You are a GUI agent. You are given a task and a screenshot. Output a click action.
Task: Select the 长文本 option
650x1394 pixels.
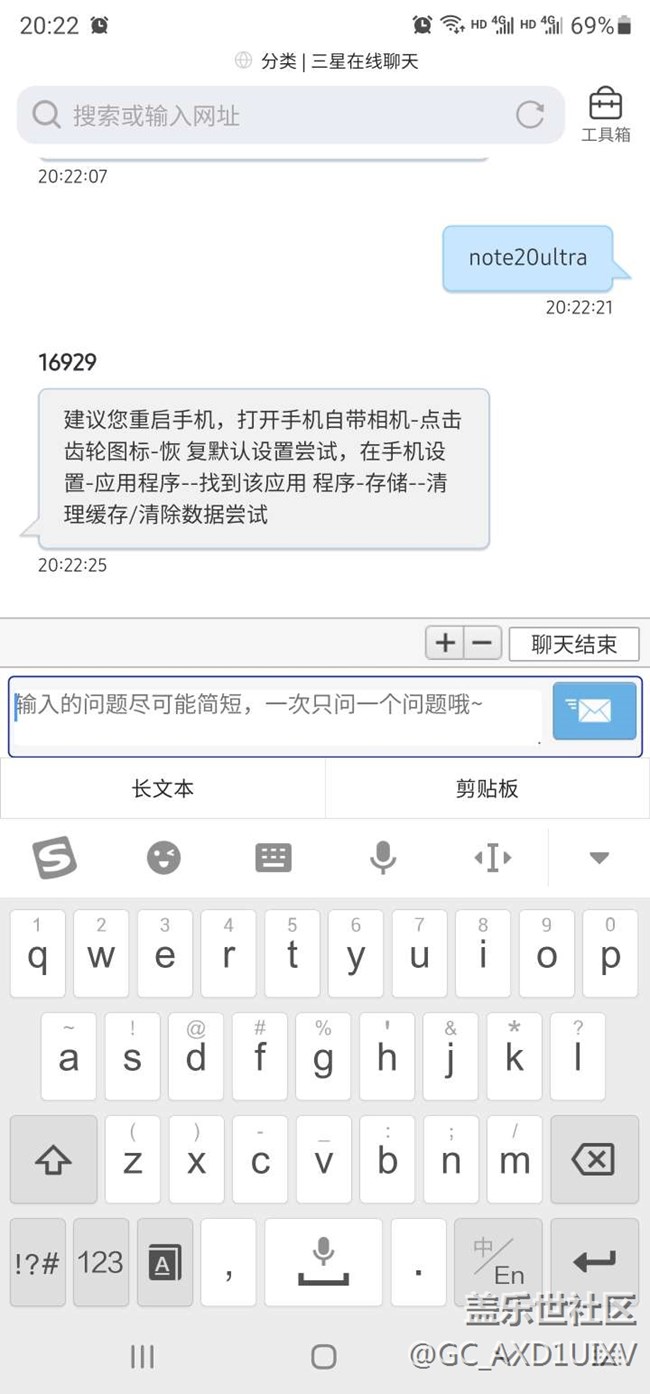tap(163, 789)
